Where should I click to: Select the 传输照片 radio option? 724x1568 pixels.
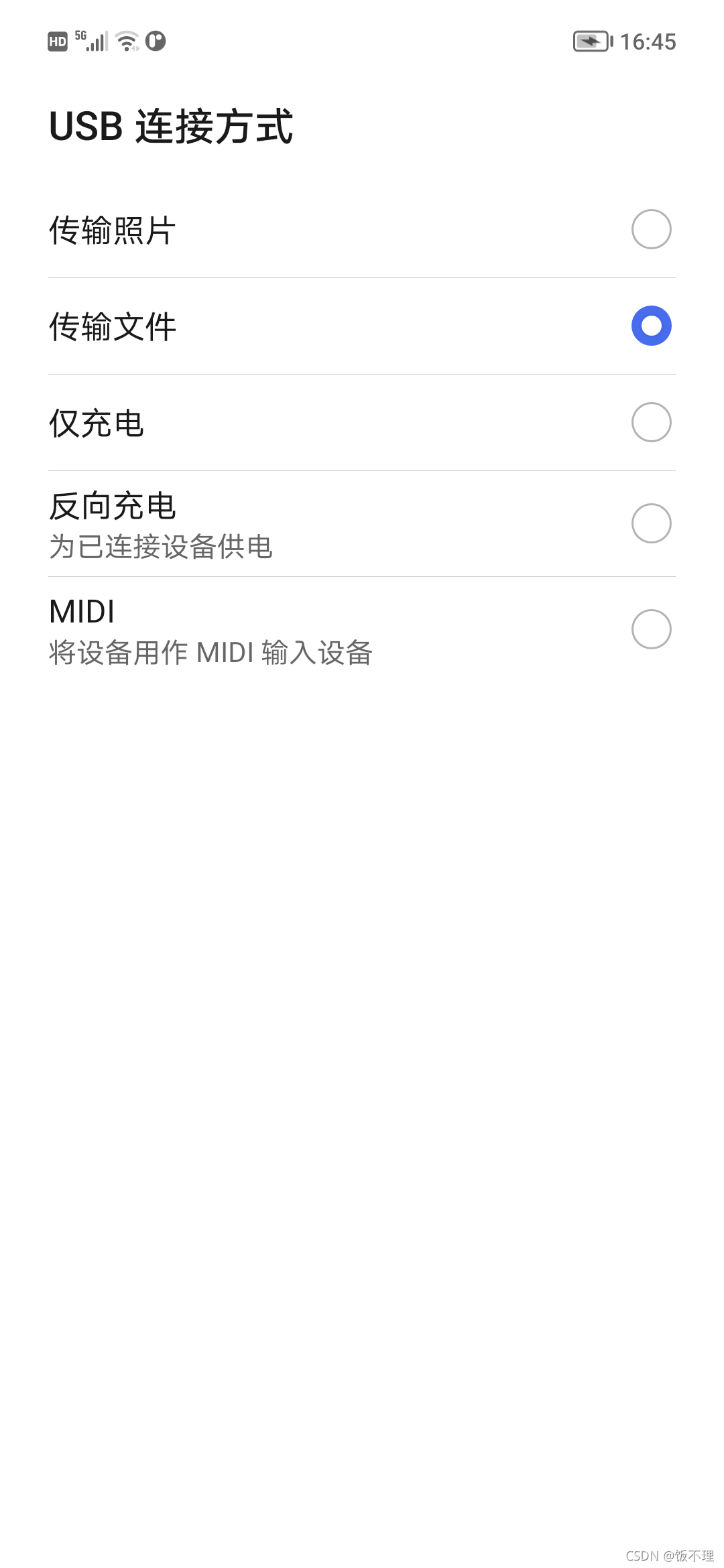651,229
